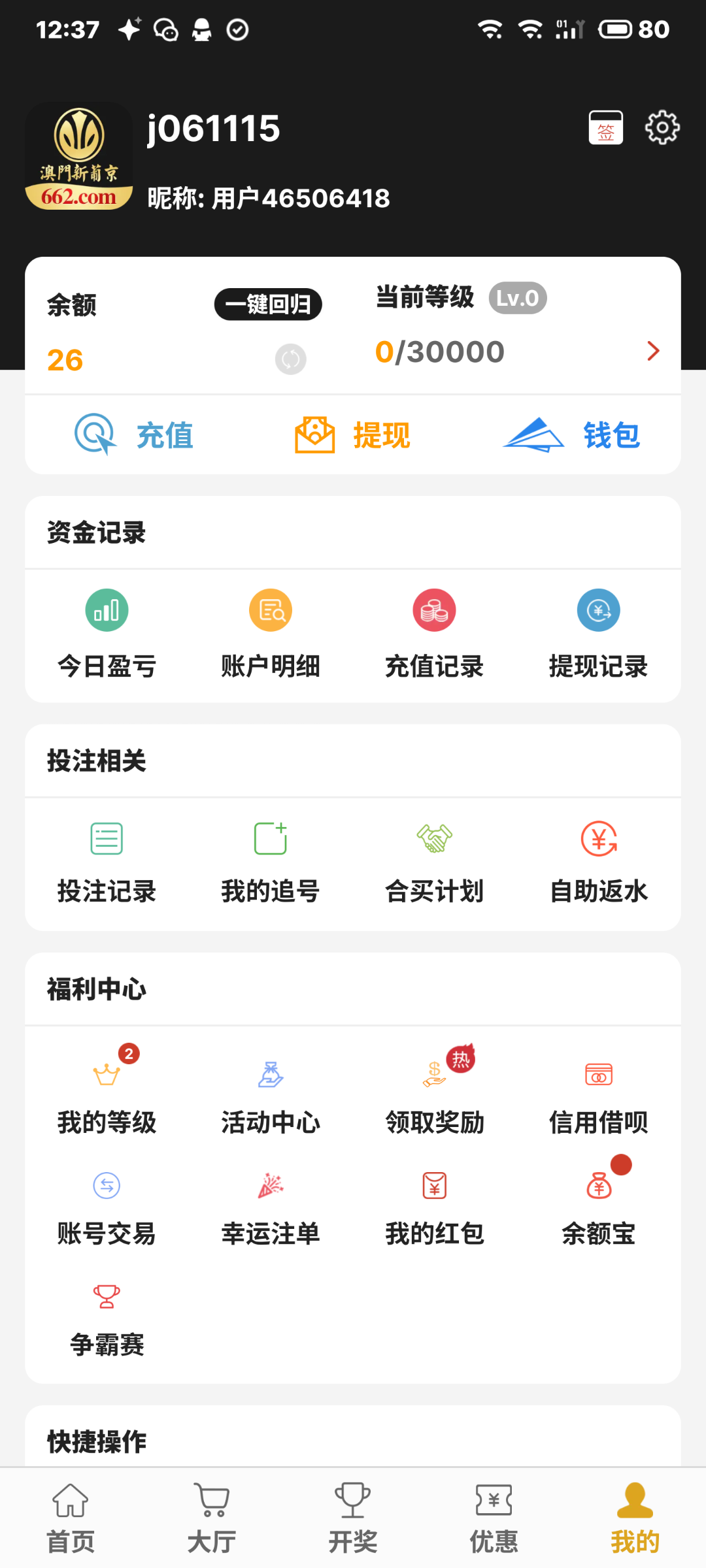This screenshot has height=1568, width=706.
Task: Open the 钱包 wallet
Action: pos(572,435)
